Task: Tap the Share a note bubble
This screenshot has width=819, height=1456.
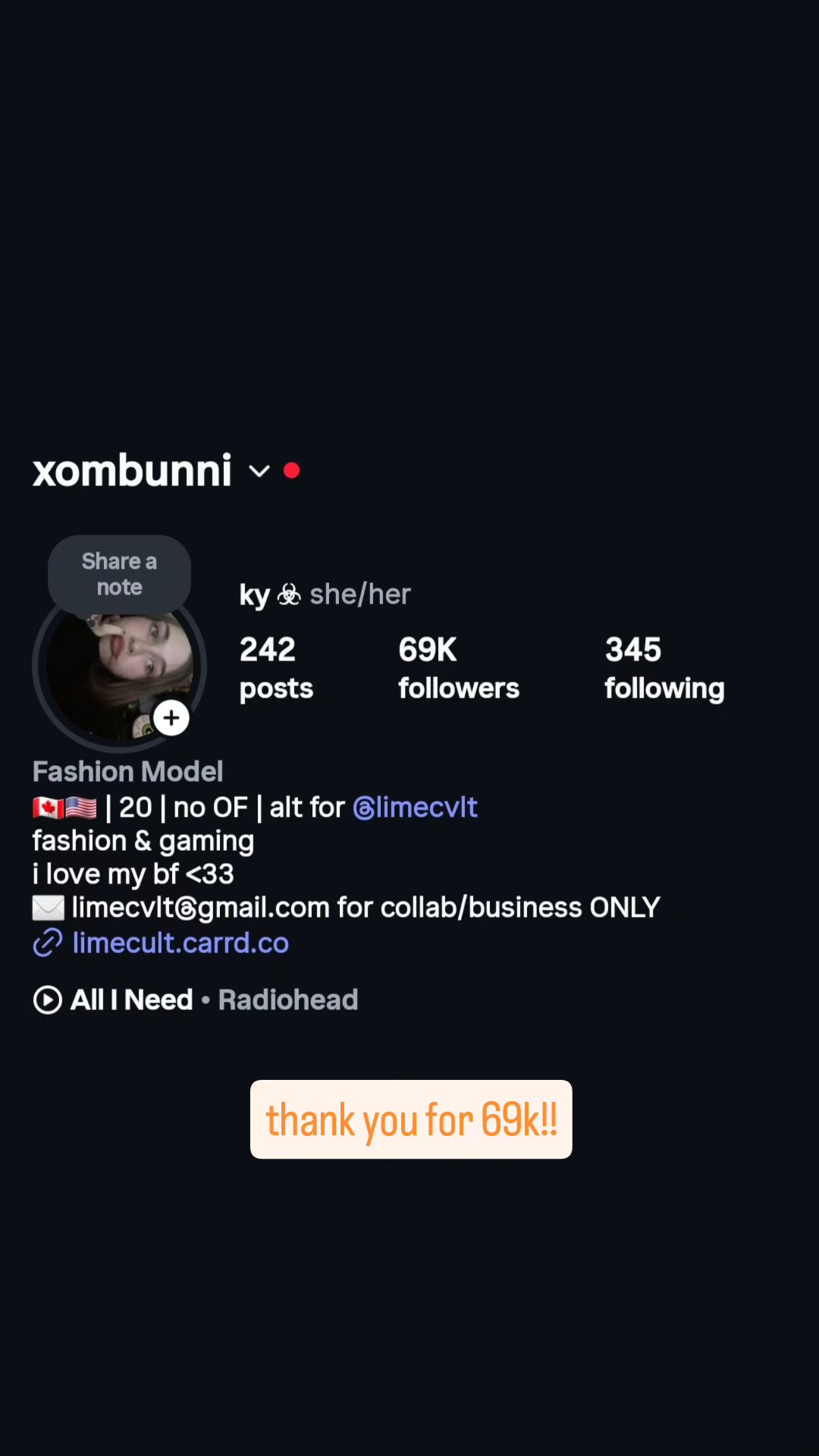Action: [x=119, y=573]
